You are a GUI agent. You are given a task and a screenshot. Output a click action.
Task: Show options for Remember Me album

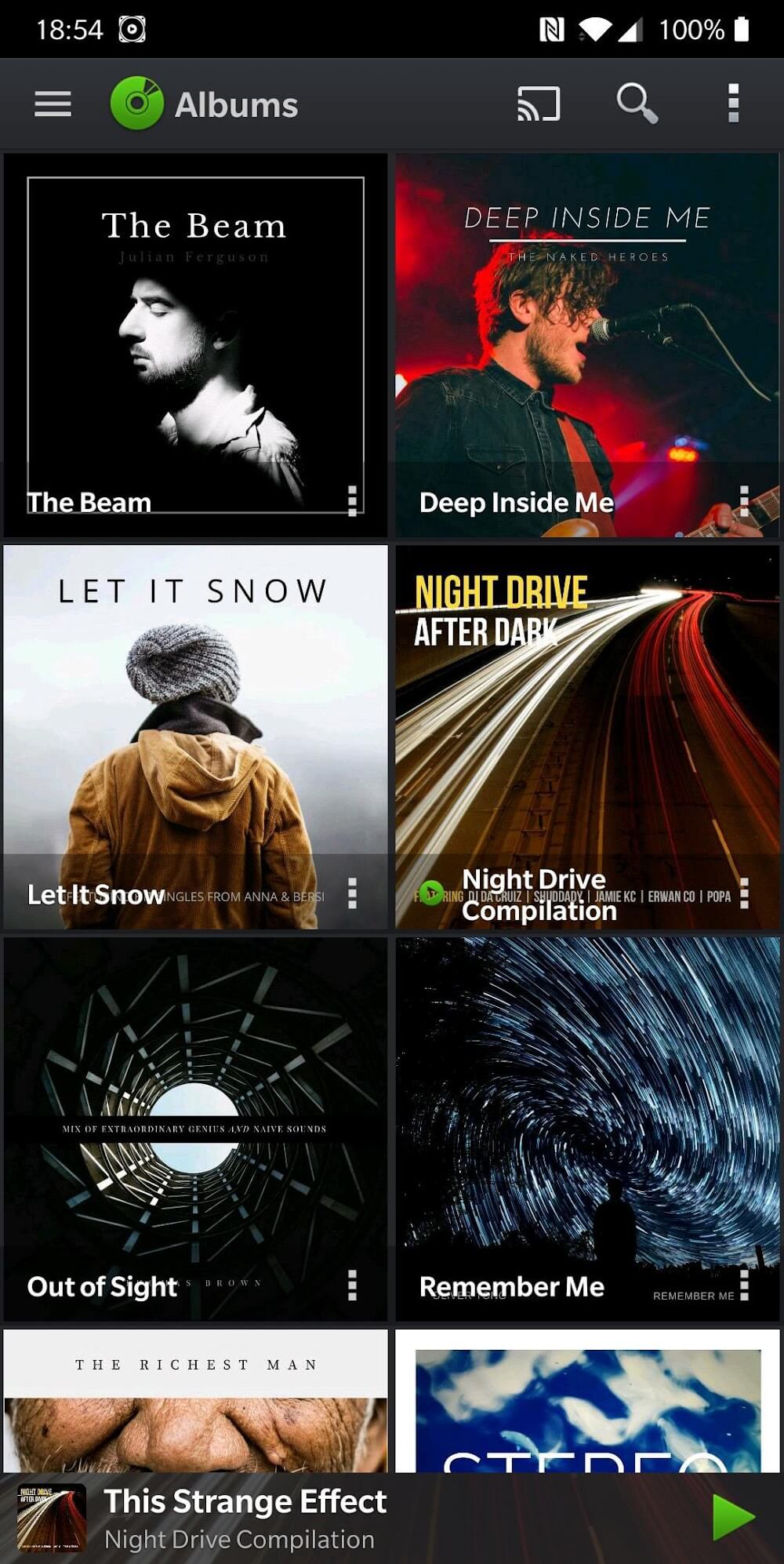tap(744, 1285)
